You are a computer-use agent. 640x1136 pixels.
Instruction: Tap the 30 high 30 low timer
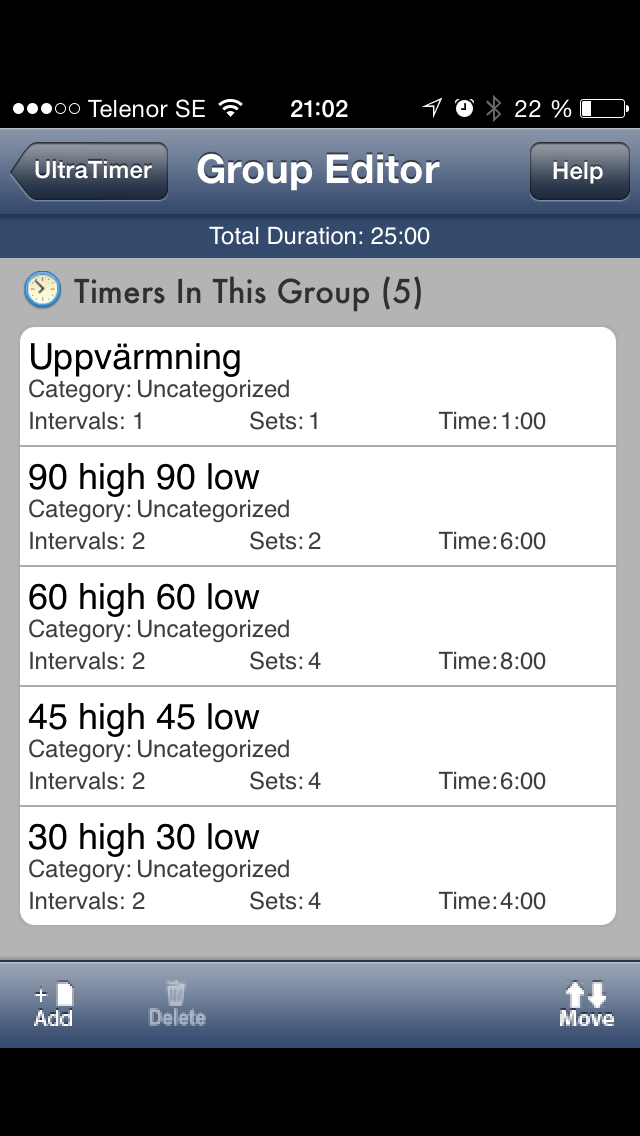[318, 867]
